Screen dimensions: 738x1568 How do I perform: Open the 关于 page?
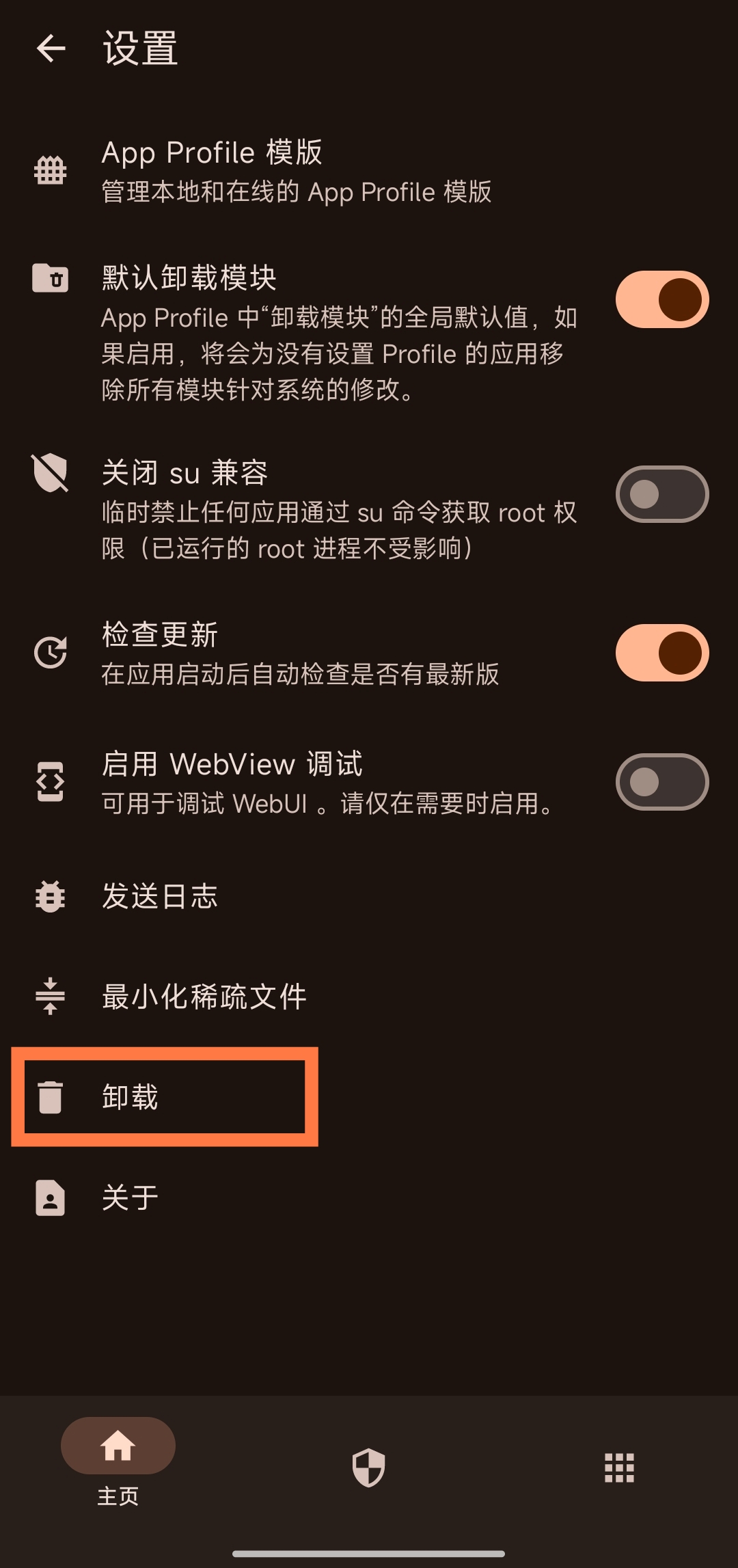click(369, 1198)
